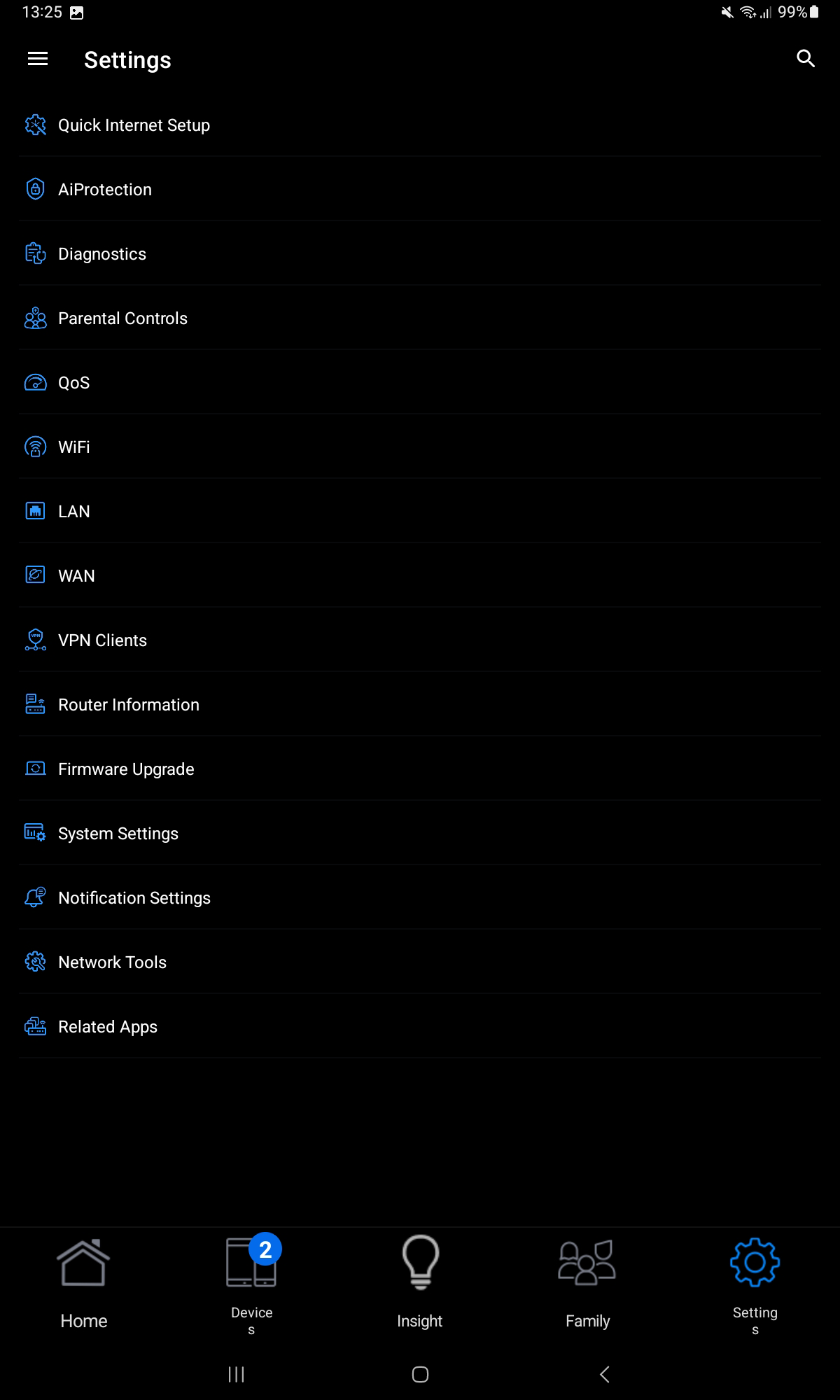Go to Firmware Upgrade
The image size is (840, 1400).
click(x=126, y=769)
